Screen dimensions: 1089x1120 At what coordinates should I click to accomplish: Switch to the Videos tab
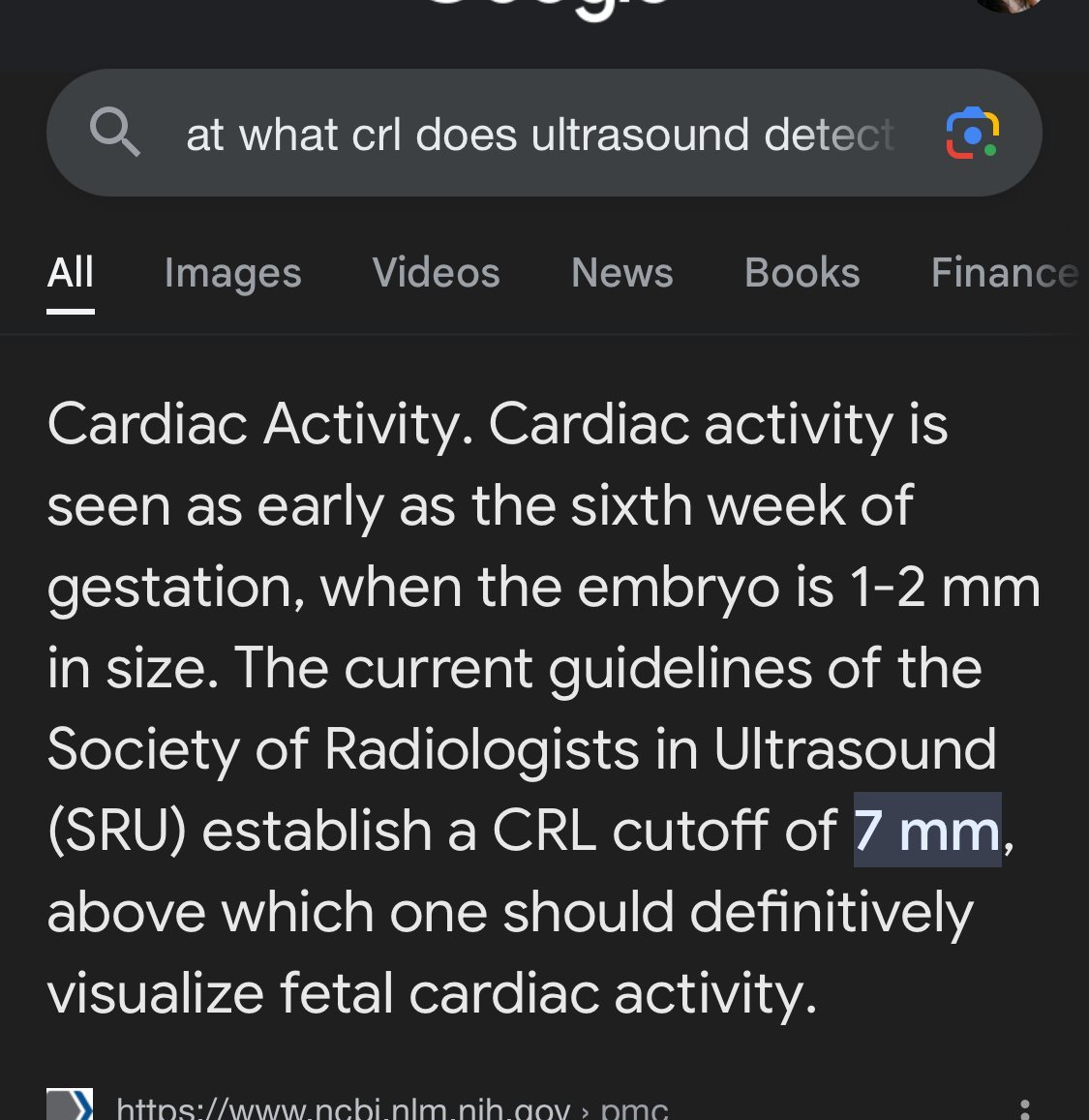pos(436,273)
